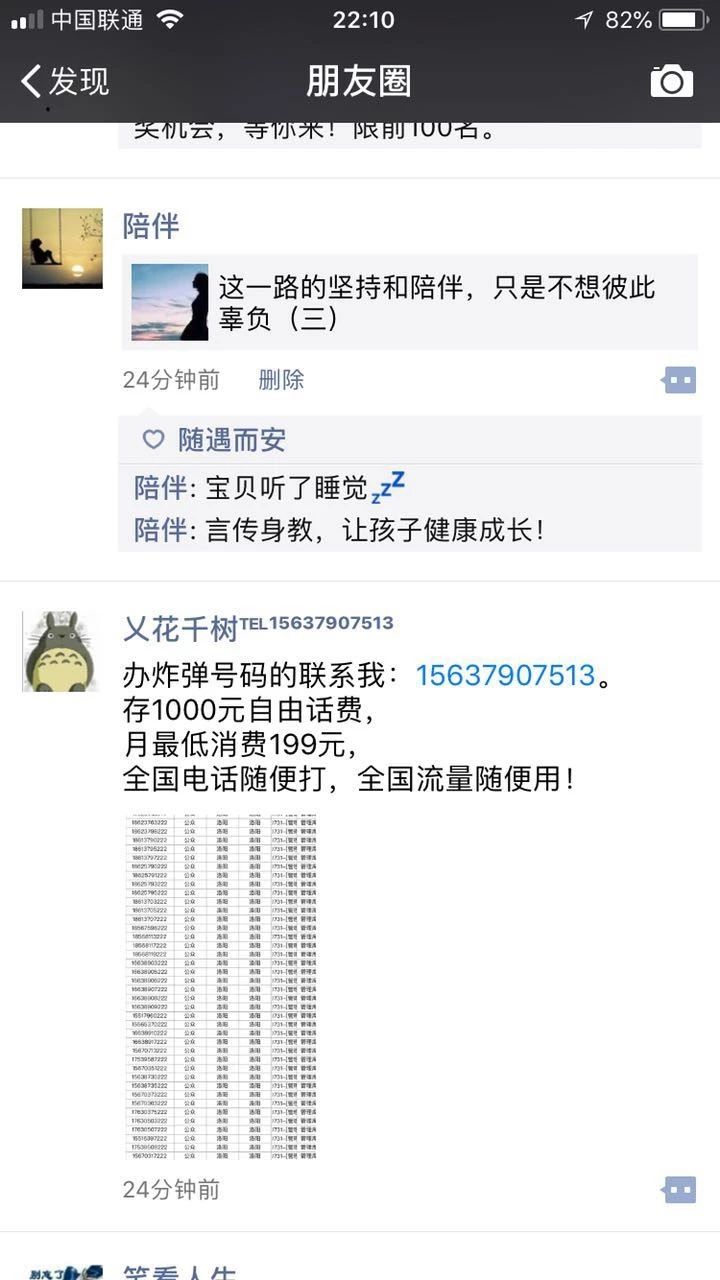This screenshot has height=1280, width=720.
Task: View liker 随遇而安's profile
Action: tap(231, 439)
